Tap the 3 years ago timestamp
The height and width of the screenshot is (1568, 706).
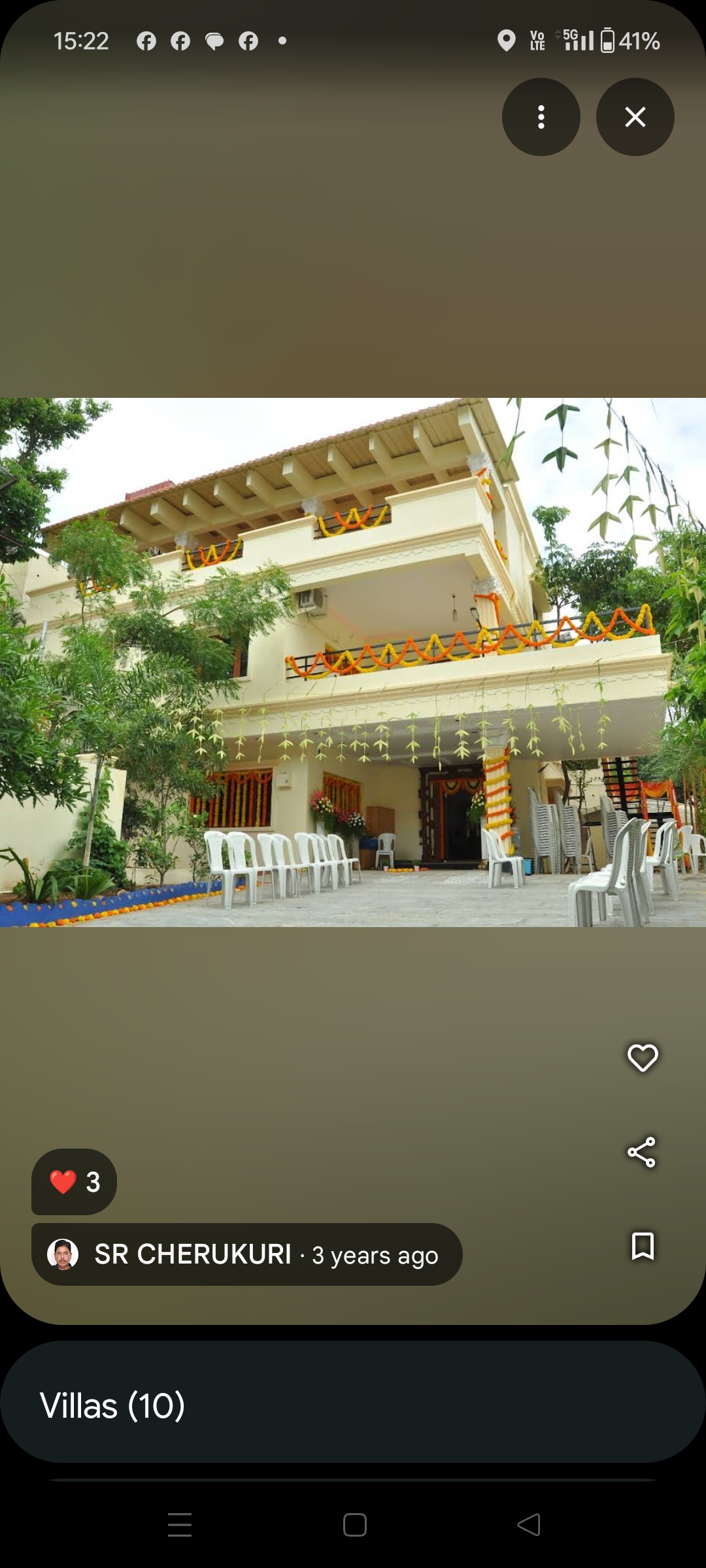click(375, 1254)
